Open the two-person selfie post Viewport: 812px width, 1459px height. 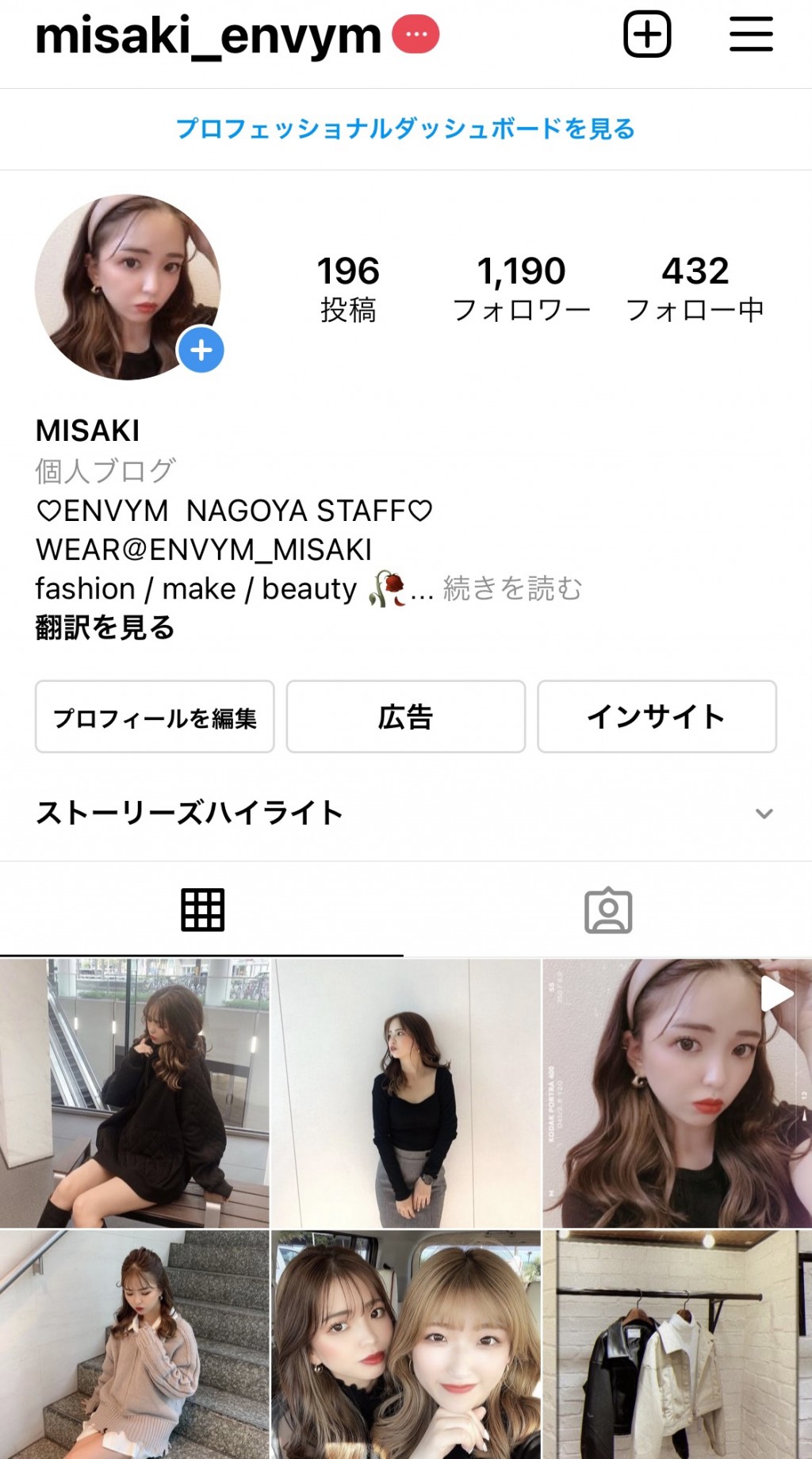(405, 1344)
